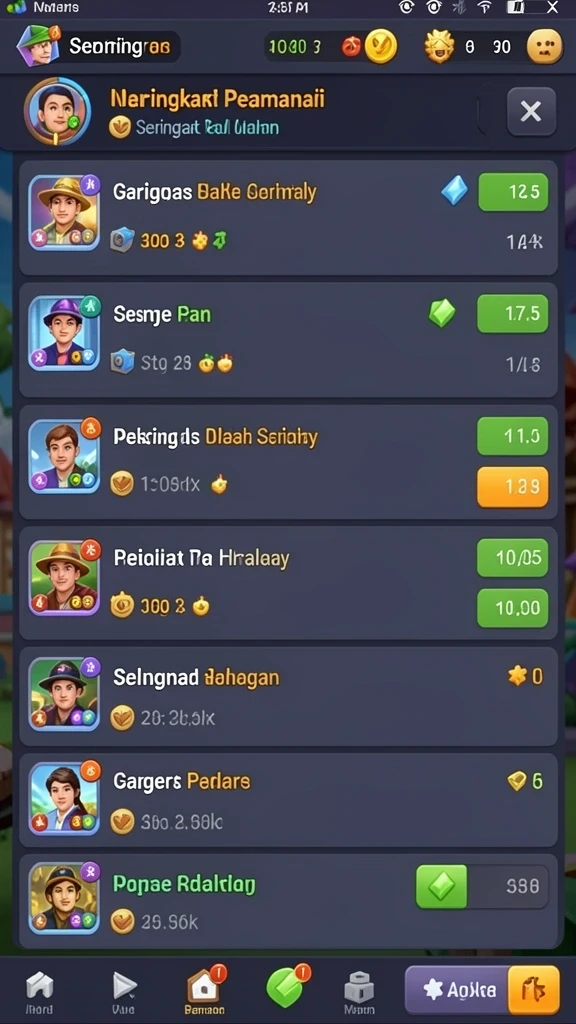Open the Seoringras player profile
The width and height of the screenshot is (576, 1024).
point(98,47)
